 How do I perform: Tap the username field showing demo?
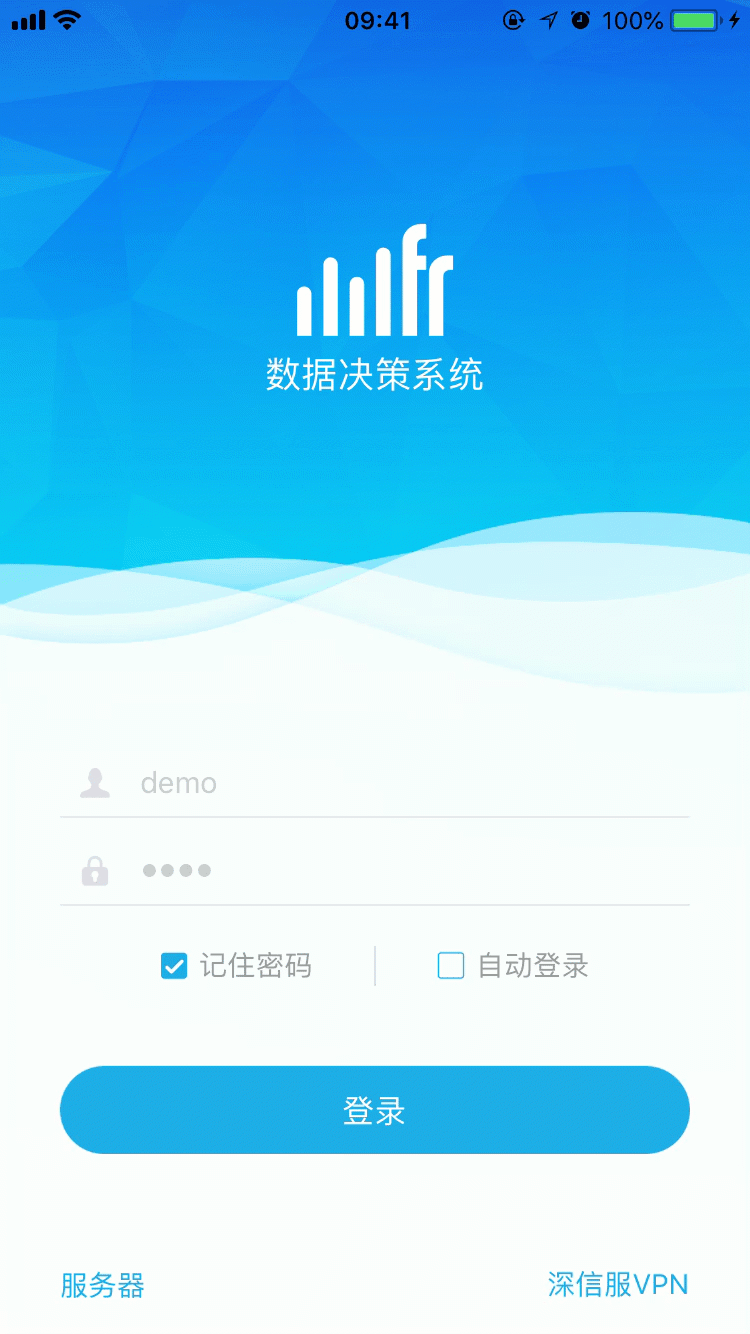400,783
